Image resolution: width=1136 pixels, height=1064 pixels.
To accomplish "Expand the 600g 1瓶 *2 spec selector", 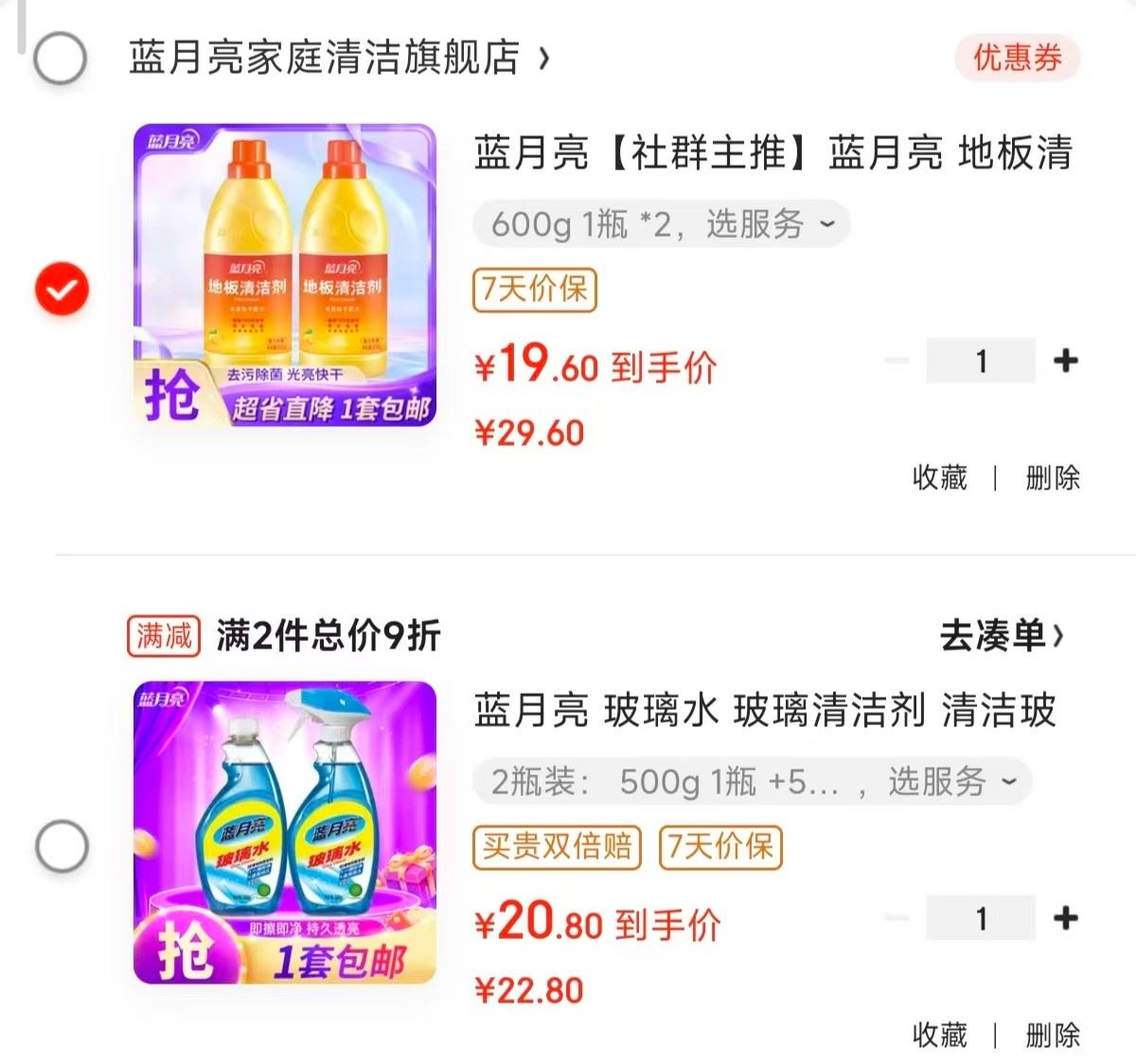I will pos(661,224).
